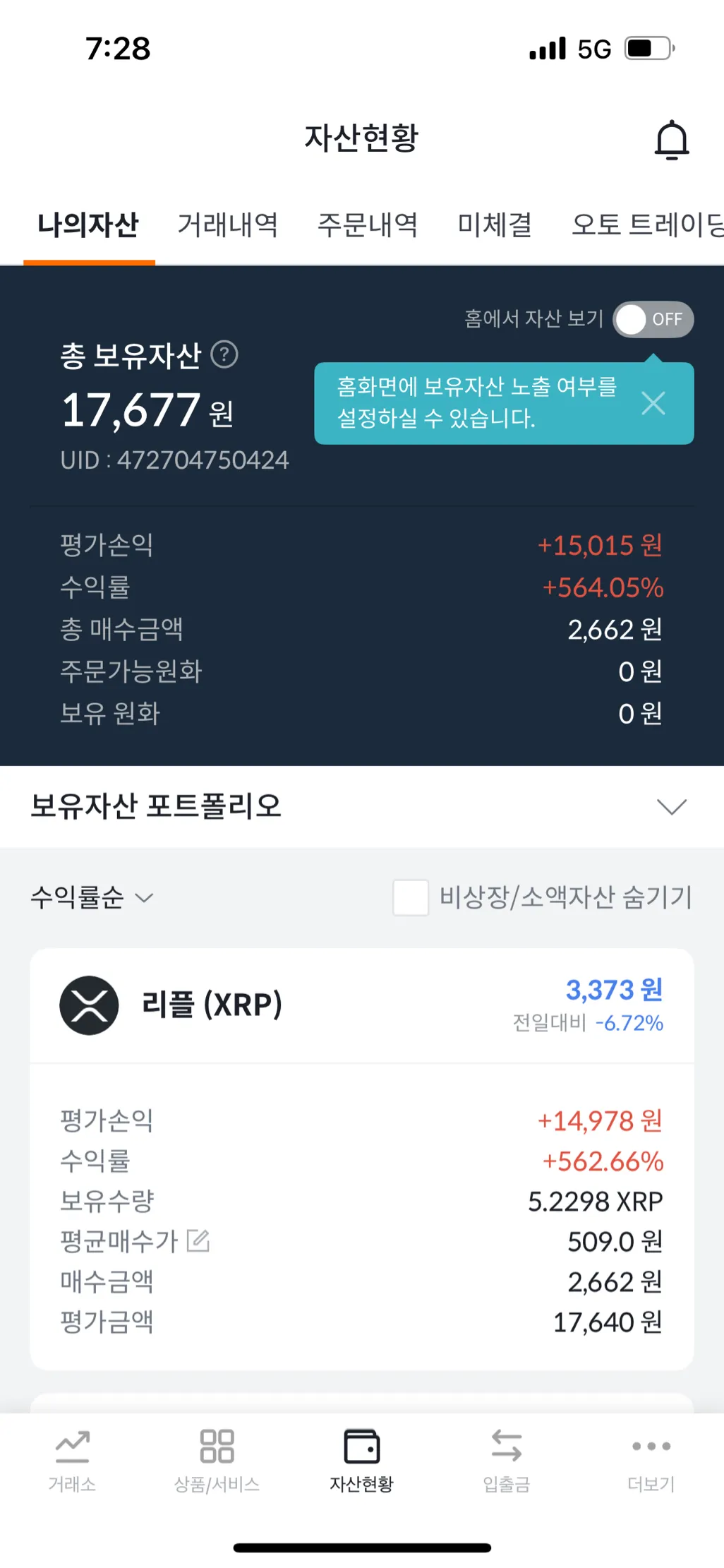The width and height of the screenshot is (724, 1568).
Task: Expand the 보유자산 포트폴리오 section
Action: pyautogui.click(x=671, y=806)
